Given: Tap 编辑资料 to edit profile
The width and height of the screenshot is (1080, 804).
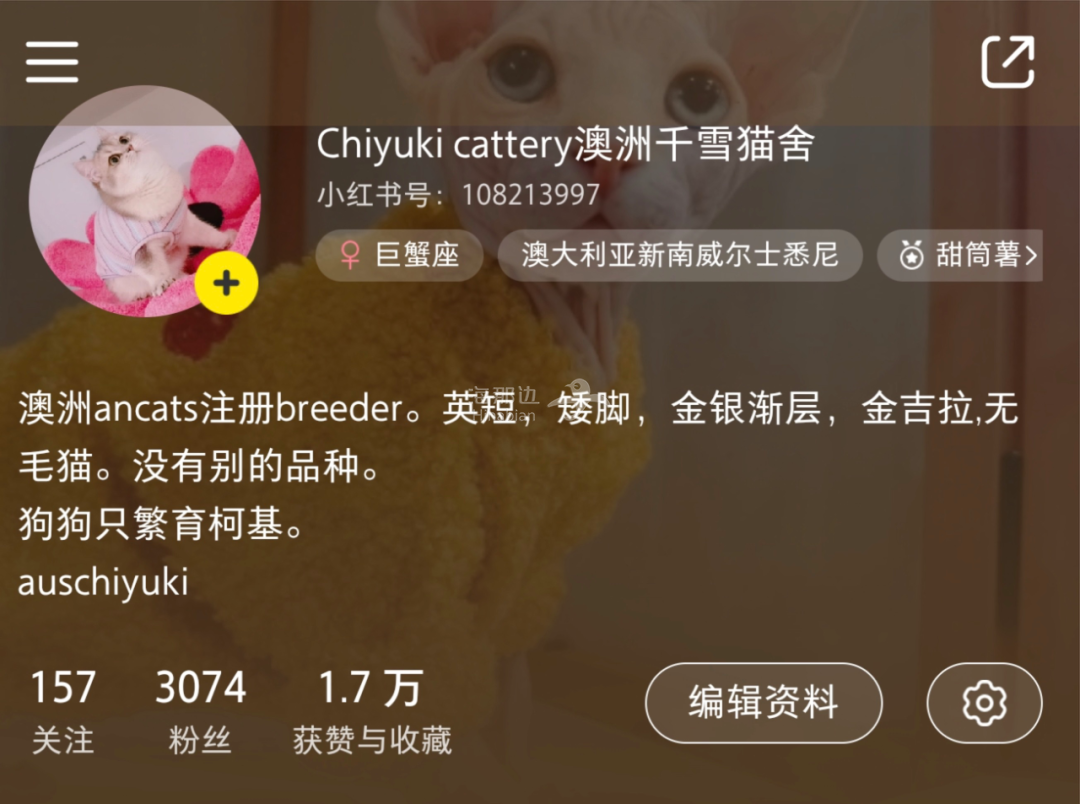Looking at the screenshot, I should (x=763, y=702).
